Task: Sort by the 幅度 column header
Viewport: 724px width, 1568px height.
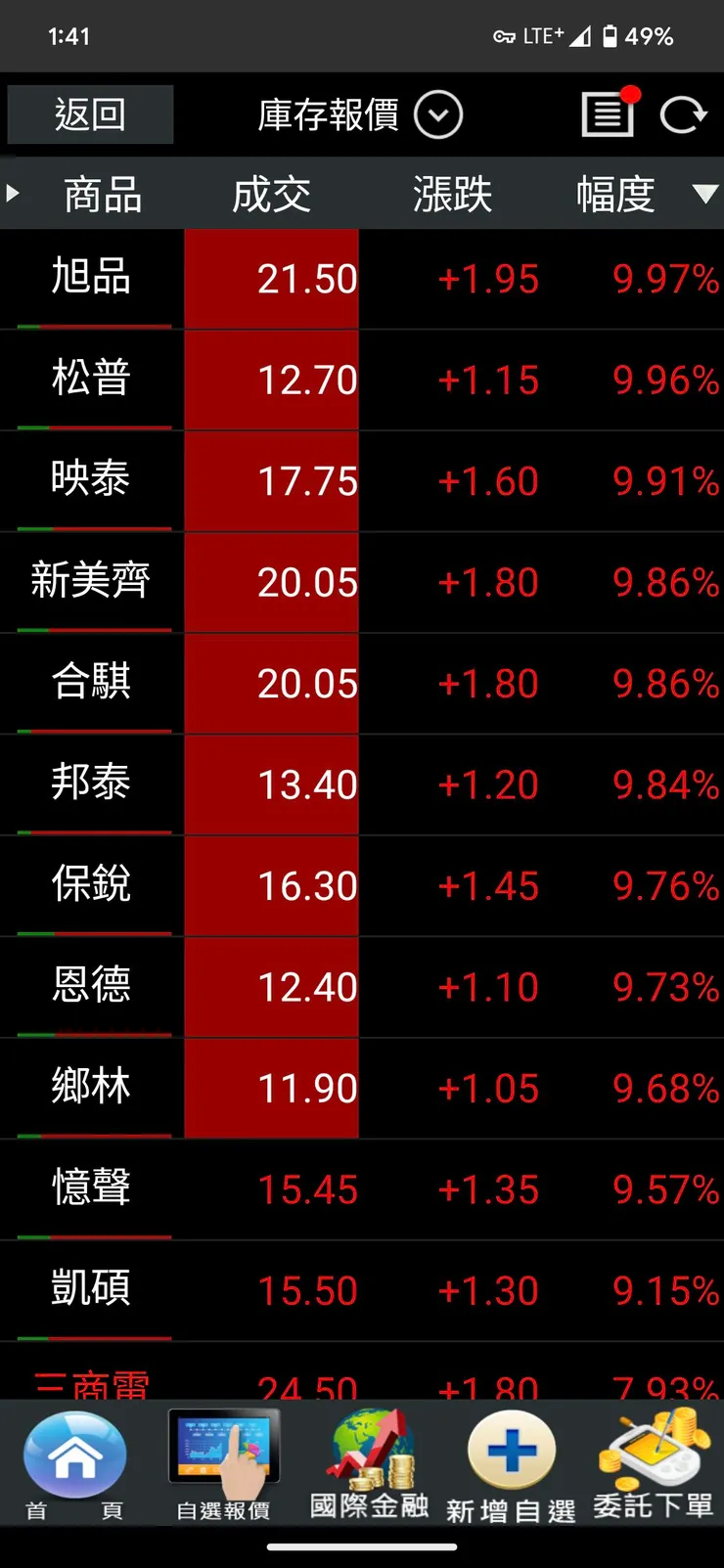Action: pyautogui.click(x=616, y=194)
